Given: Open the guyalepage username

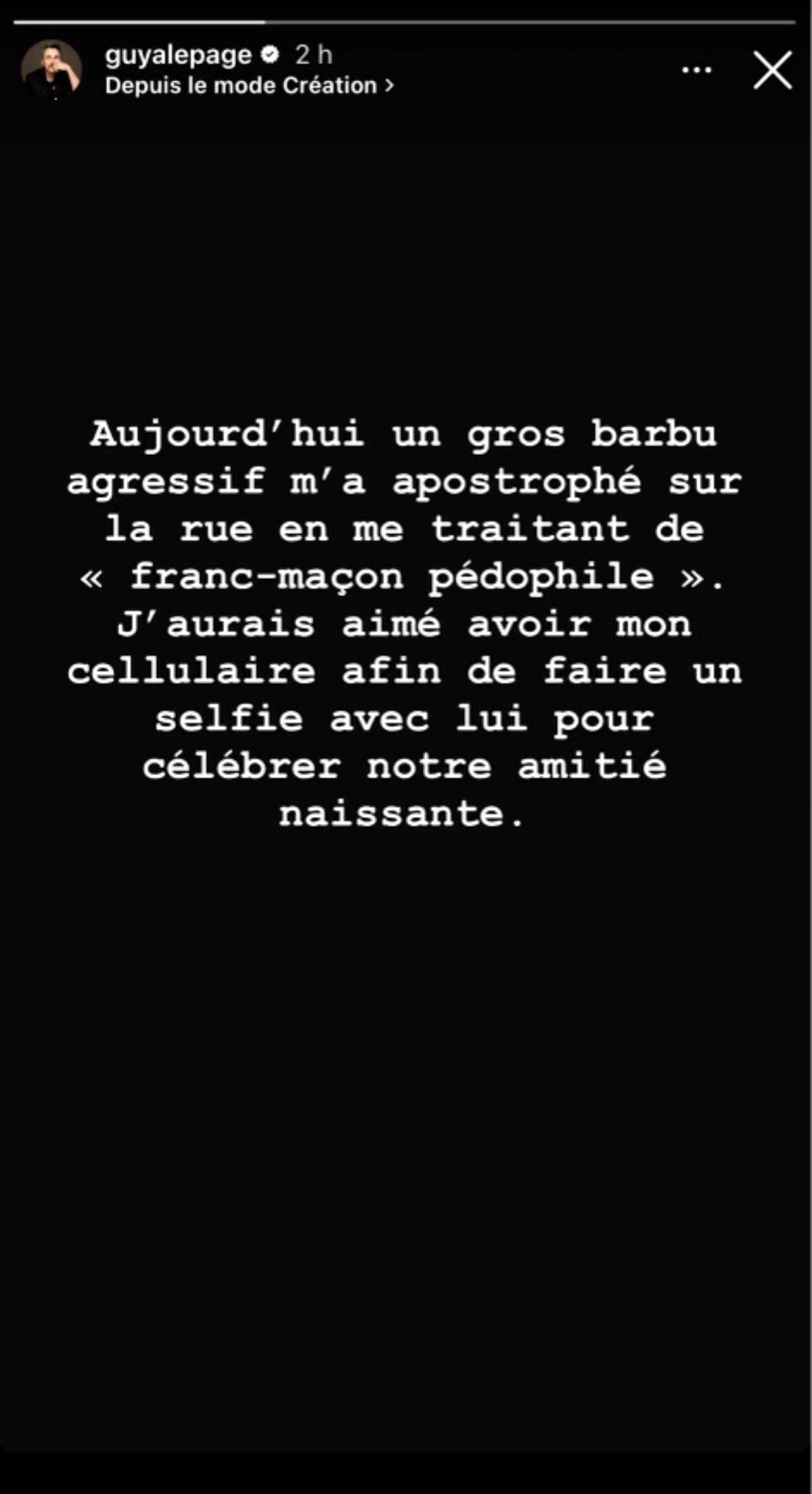Looking at the screenshot, I should [x=178, y=54].
